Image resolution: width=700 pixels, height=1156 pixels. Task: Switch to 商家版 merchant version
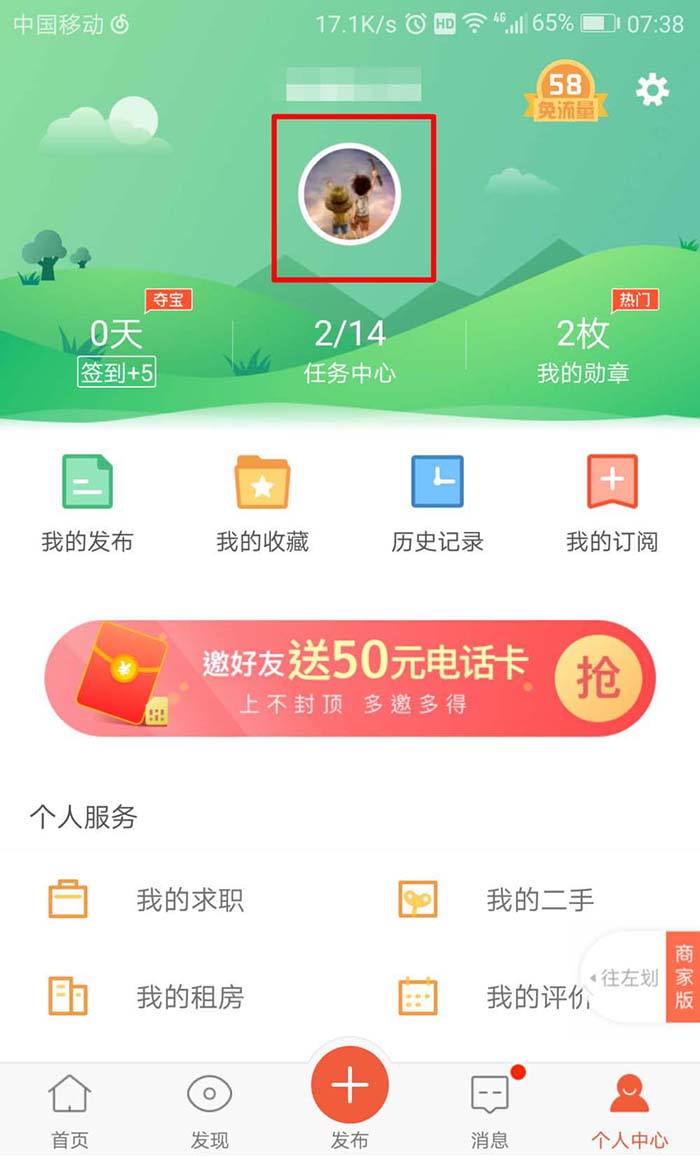tap(683, 977)
